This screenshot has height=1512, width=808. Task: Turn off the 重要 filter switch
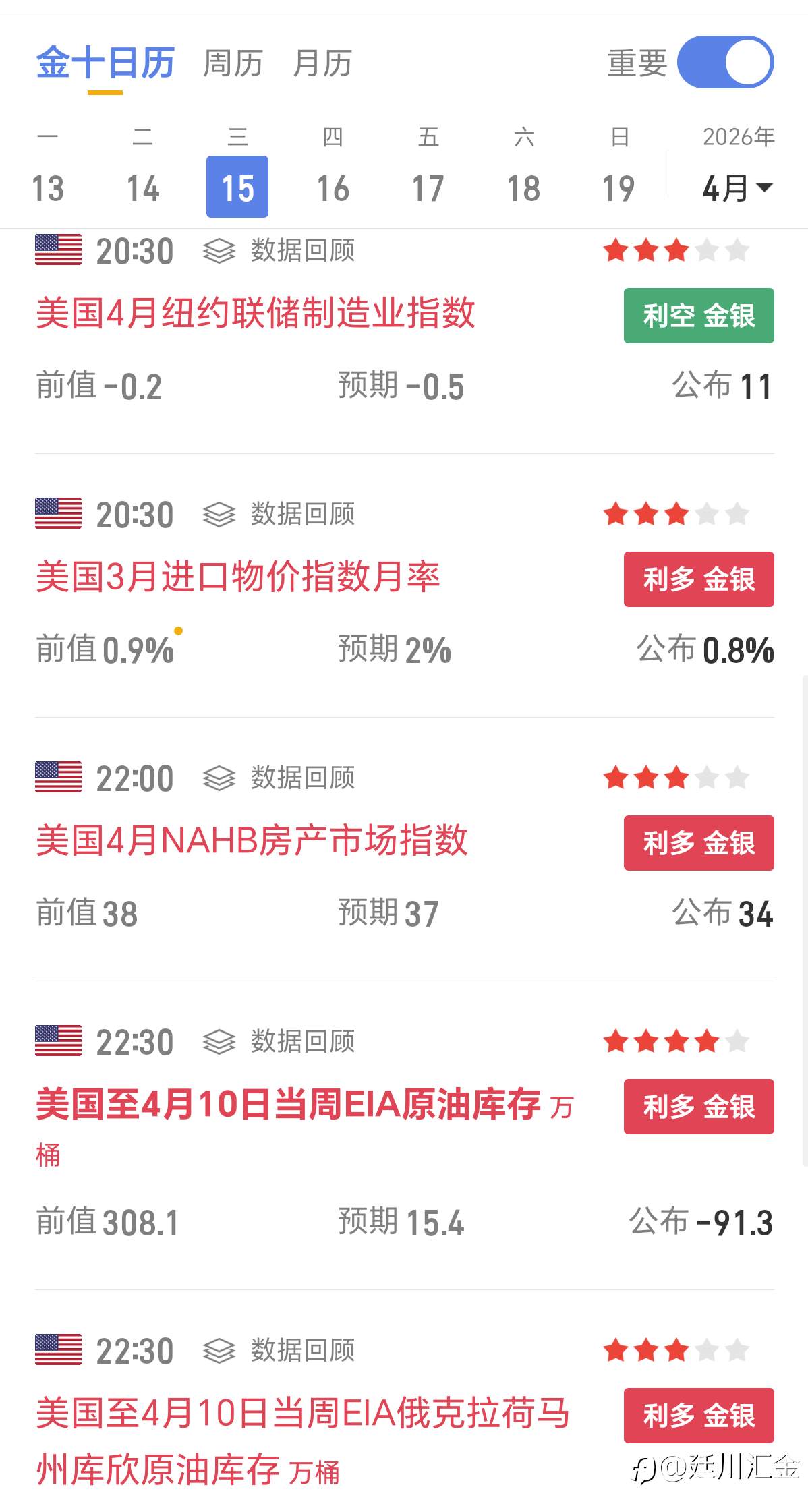pyautogui.click(x=725, y=62)
